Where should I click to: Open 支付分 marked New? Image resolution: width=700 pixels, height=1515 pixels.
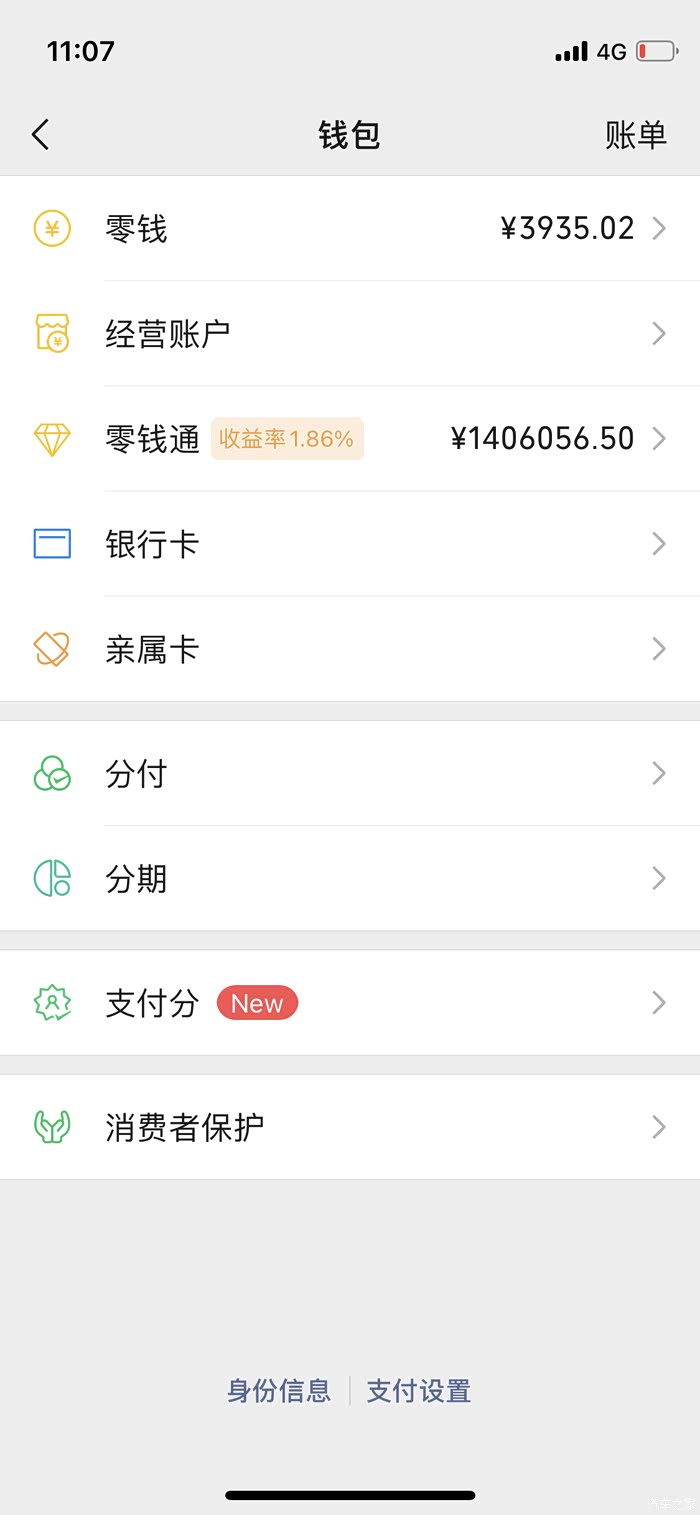tap(350, 1003)
